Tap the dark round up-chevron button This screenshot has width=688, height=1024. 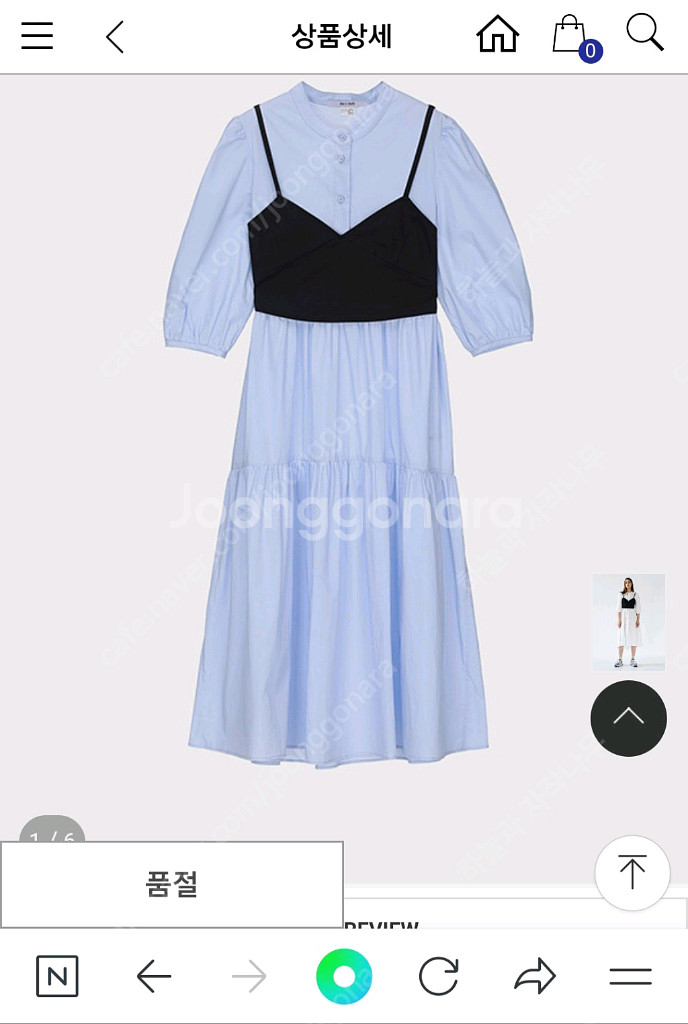click(628, 718)
